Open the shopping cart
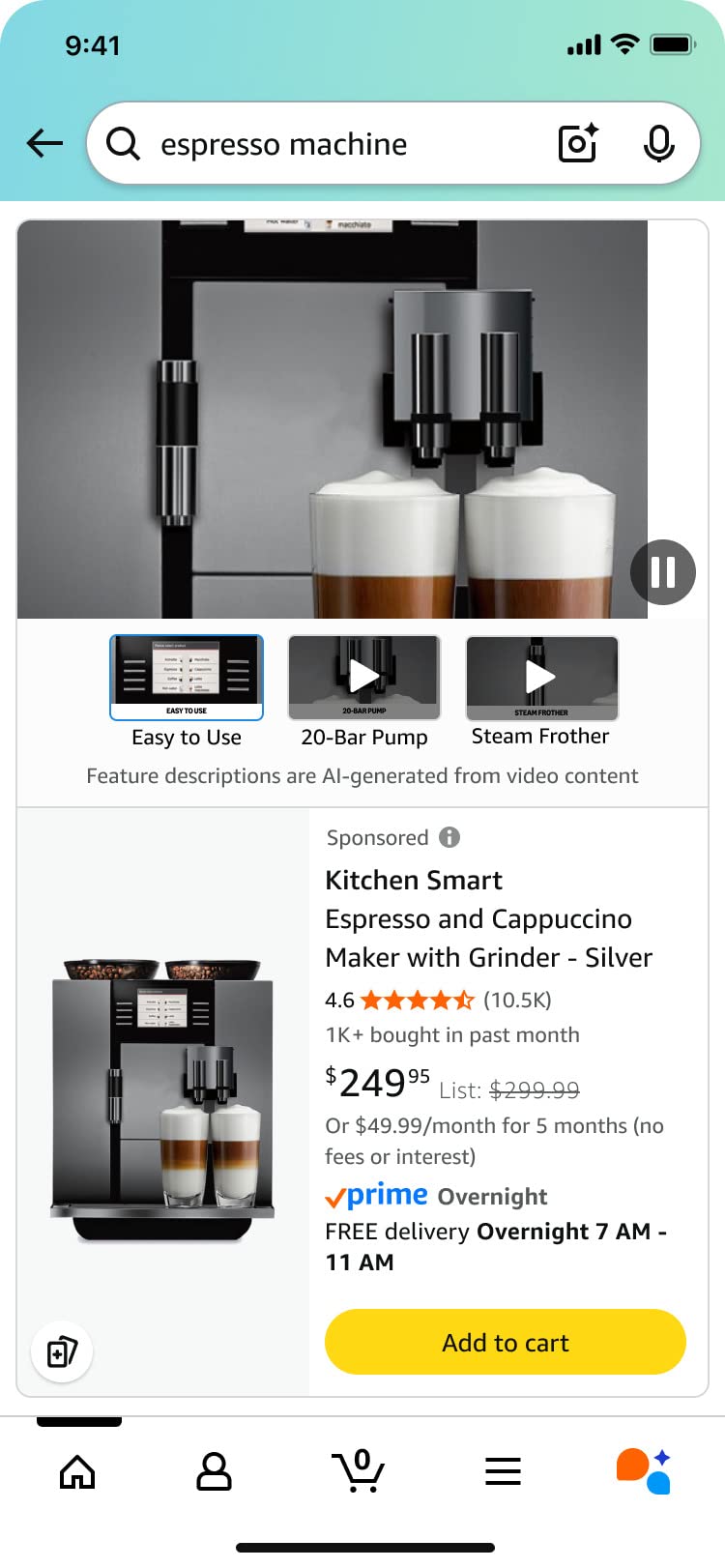The width and height of the screenshot is (725, 1568). pyautogui.click(x=360, y=1470)
